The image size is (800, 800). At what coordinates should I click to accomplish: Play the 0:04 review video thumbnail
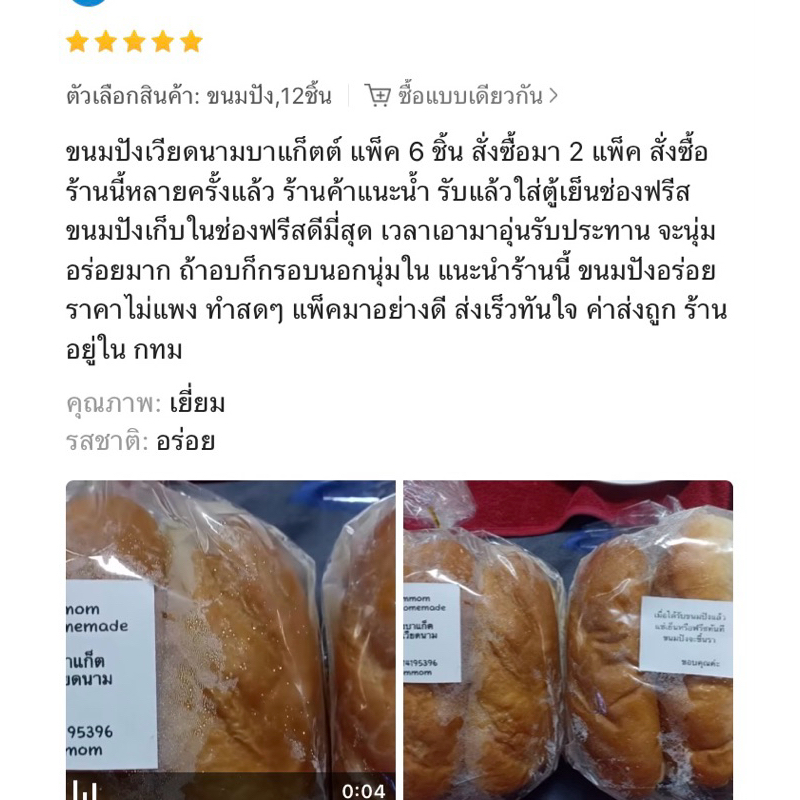pos(230,640)
